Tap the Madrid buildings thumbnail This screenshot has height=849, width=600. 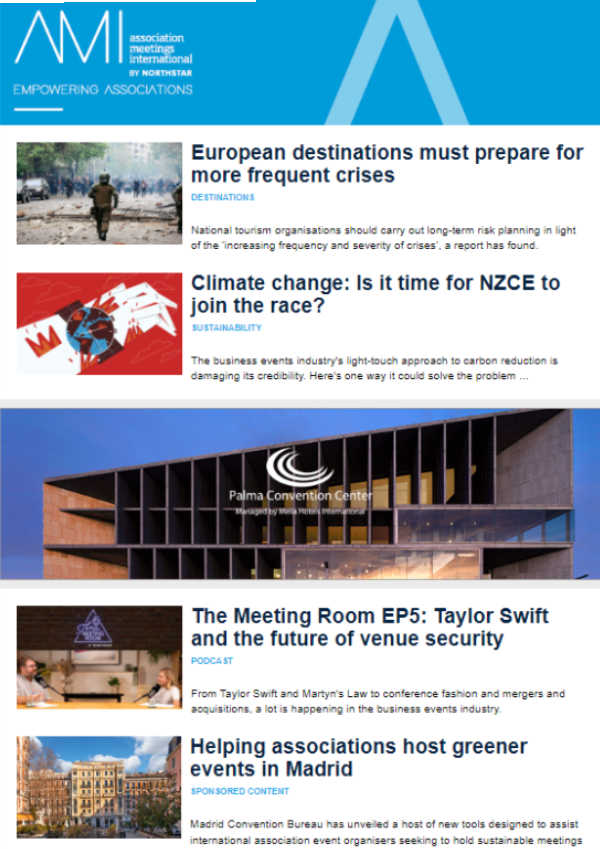[x=99, y=786]
